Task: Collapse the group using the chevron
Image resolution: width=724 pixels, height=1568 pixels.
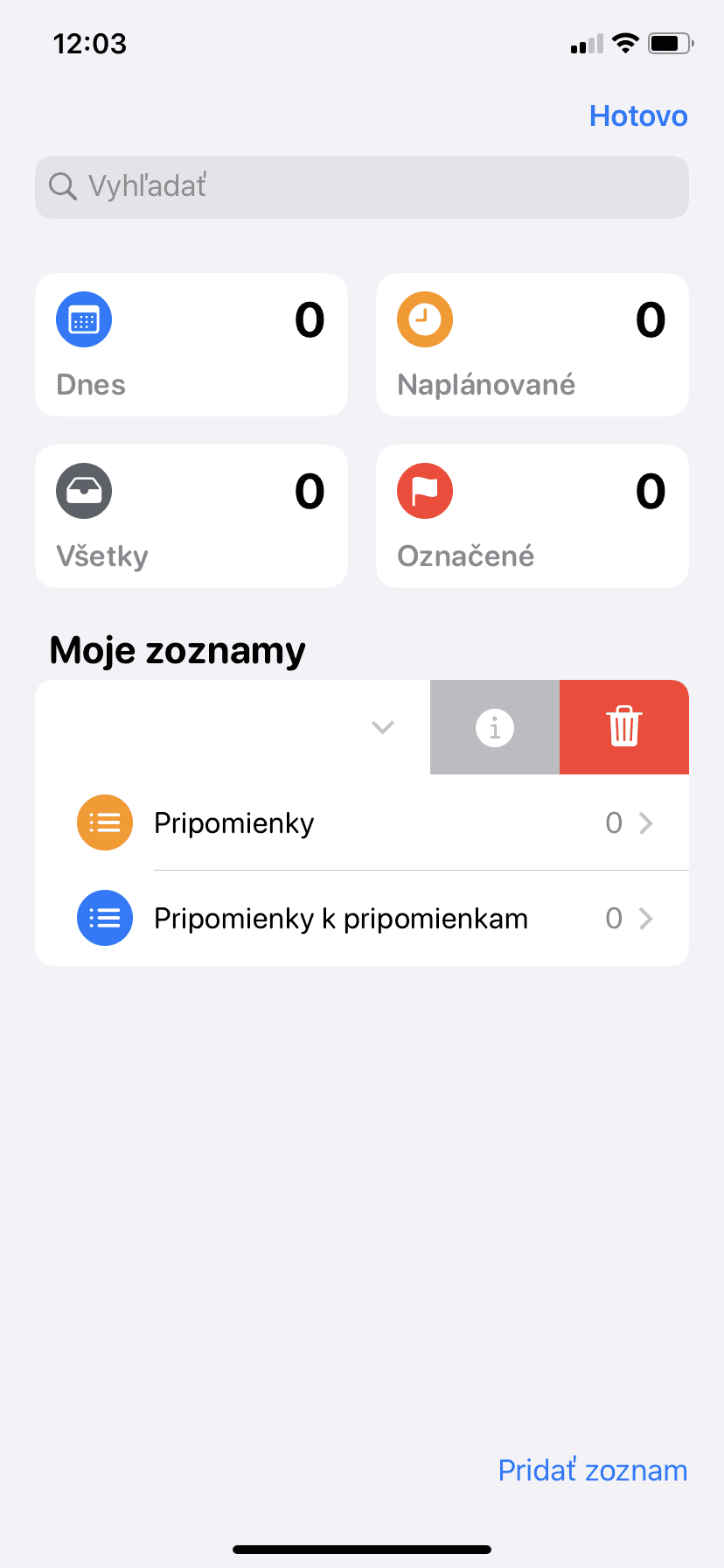Action: [383, 727]
